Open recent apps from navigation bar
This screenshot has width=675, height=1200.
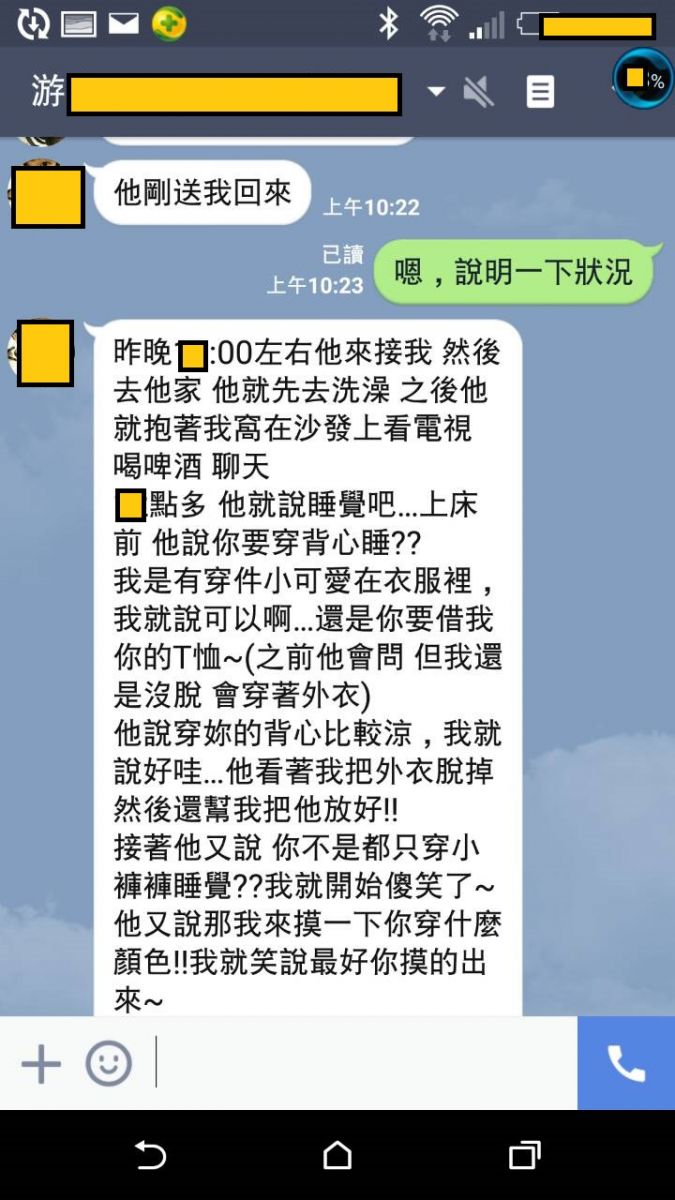click(x=524, y=1156)
